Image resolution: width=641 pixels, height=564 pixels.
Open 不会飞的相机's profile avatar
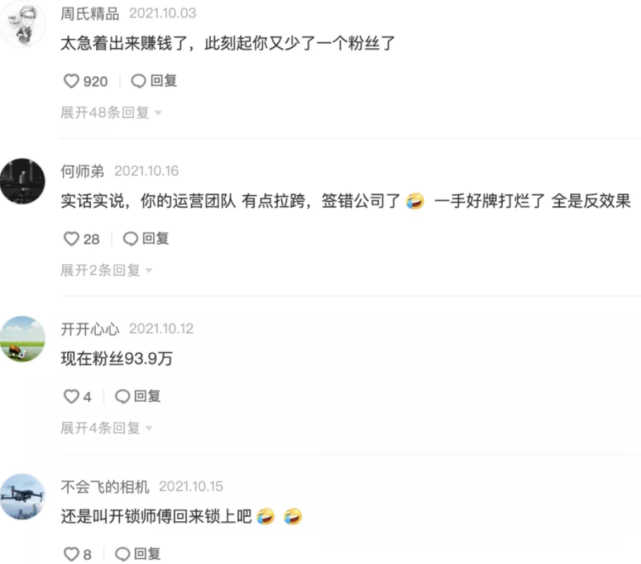point(22,497)
